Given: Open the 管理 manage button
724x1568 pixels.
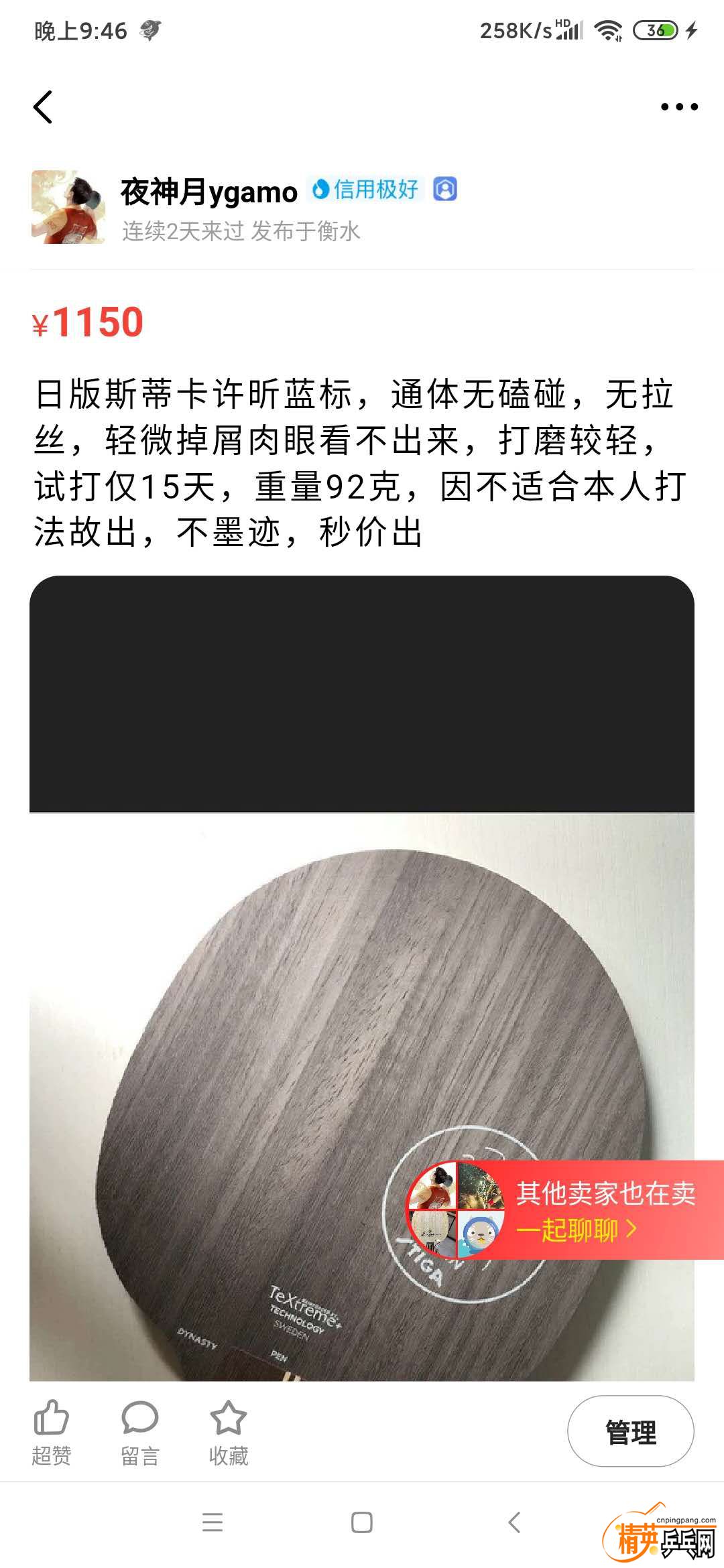Looking at the screenshot, I should click(630, 1431).
